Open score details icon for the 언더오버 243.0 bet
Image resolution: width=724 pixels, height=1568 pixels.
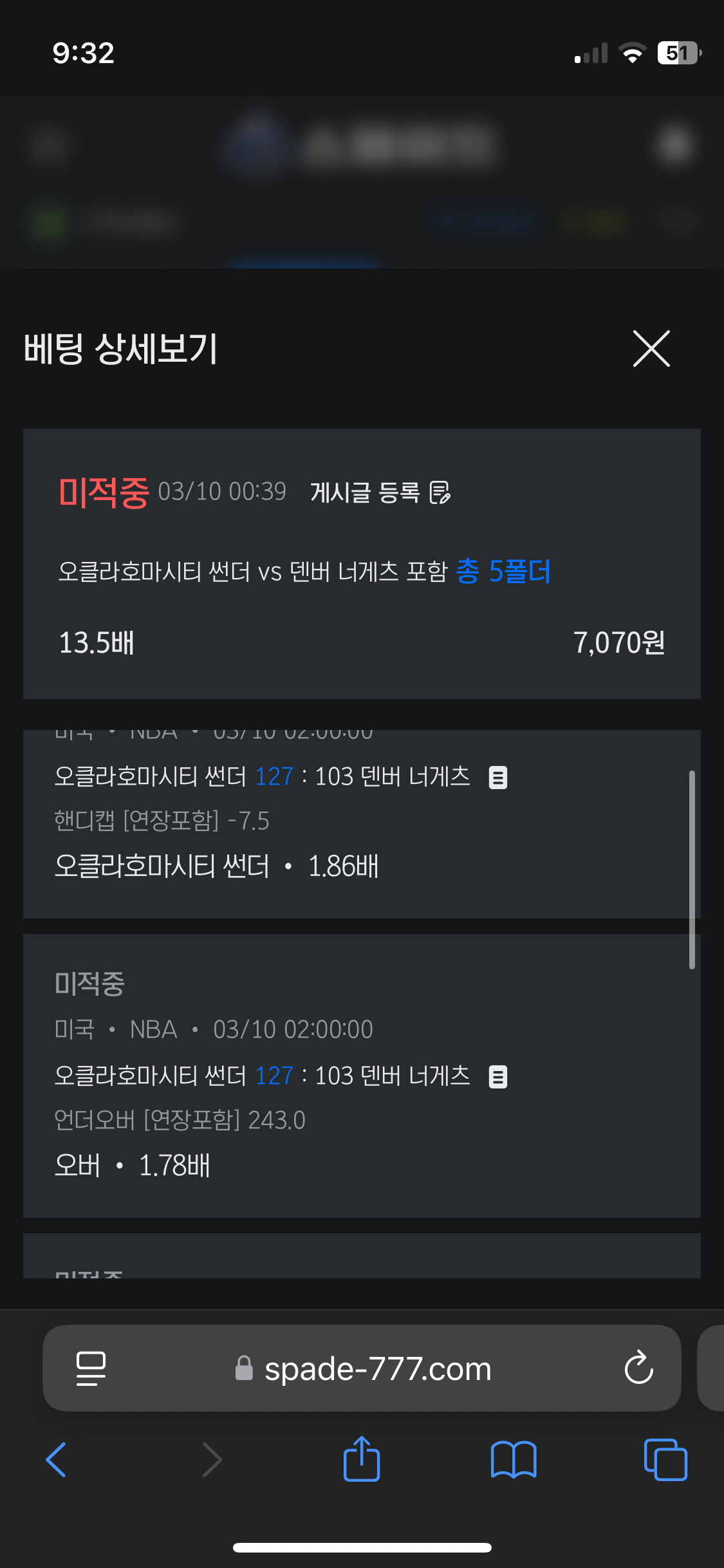tap(498, 1076)
